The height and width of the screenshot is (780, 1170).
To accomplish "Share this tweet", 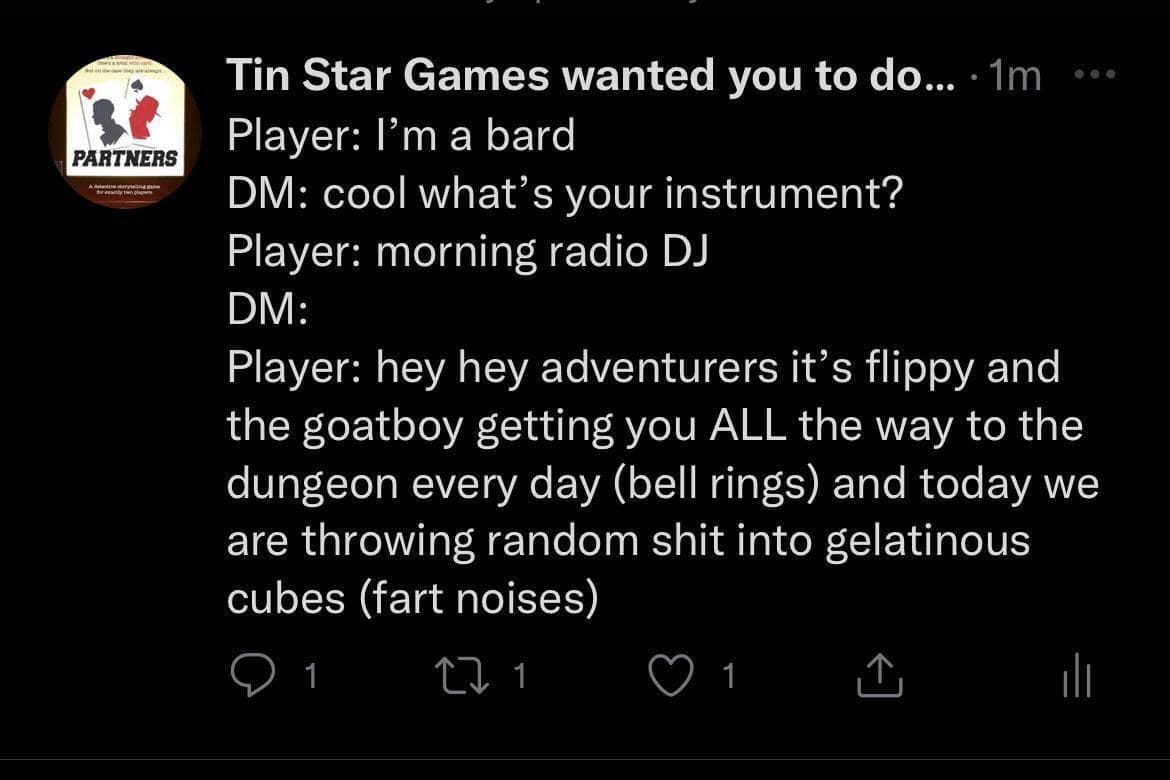I will (x=881, y=677).
